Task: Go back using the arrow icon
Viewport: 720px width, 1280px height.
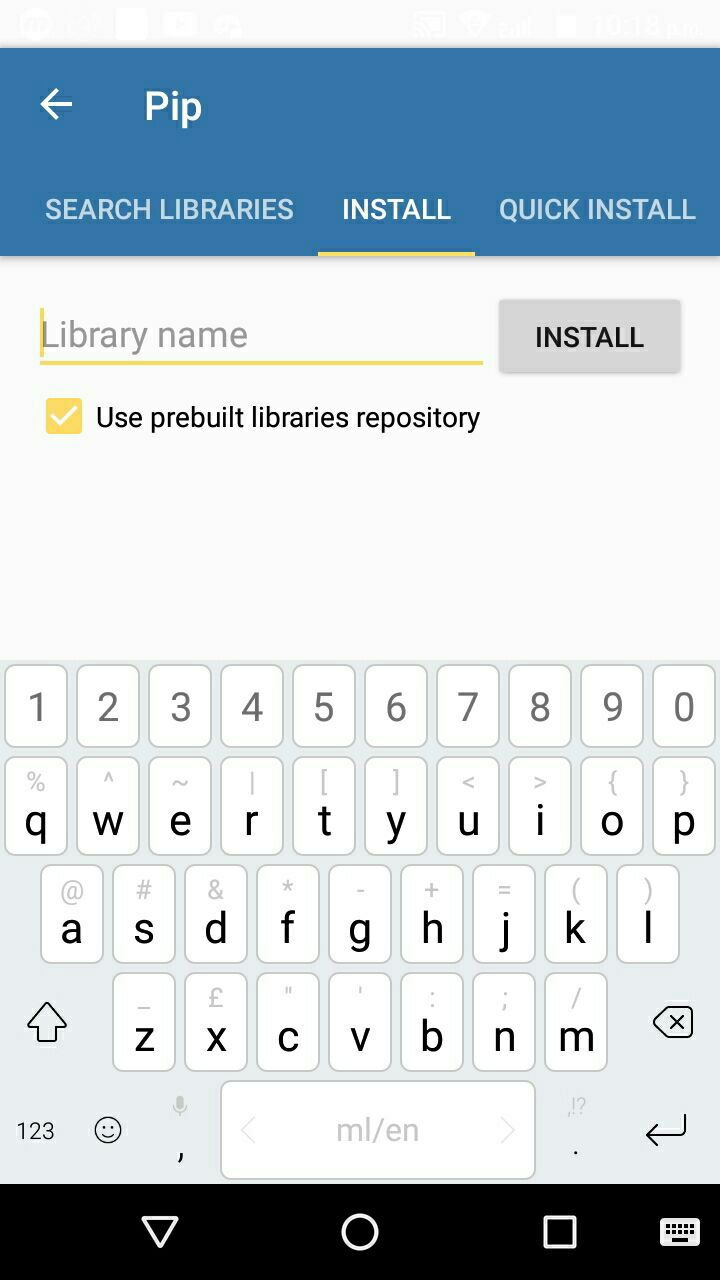Action: (x=56, y=104)
